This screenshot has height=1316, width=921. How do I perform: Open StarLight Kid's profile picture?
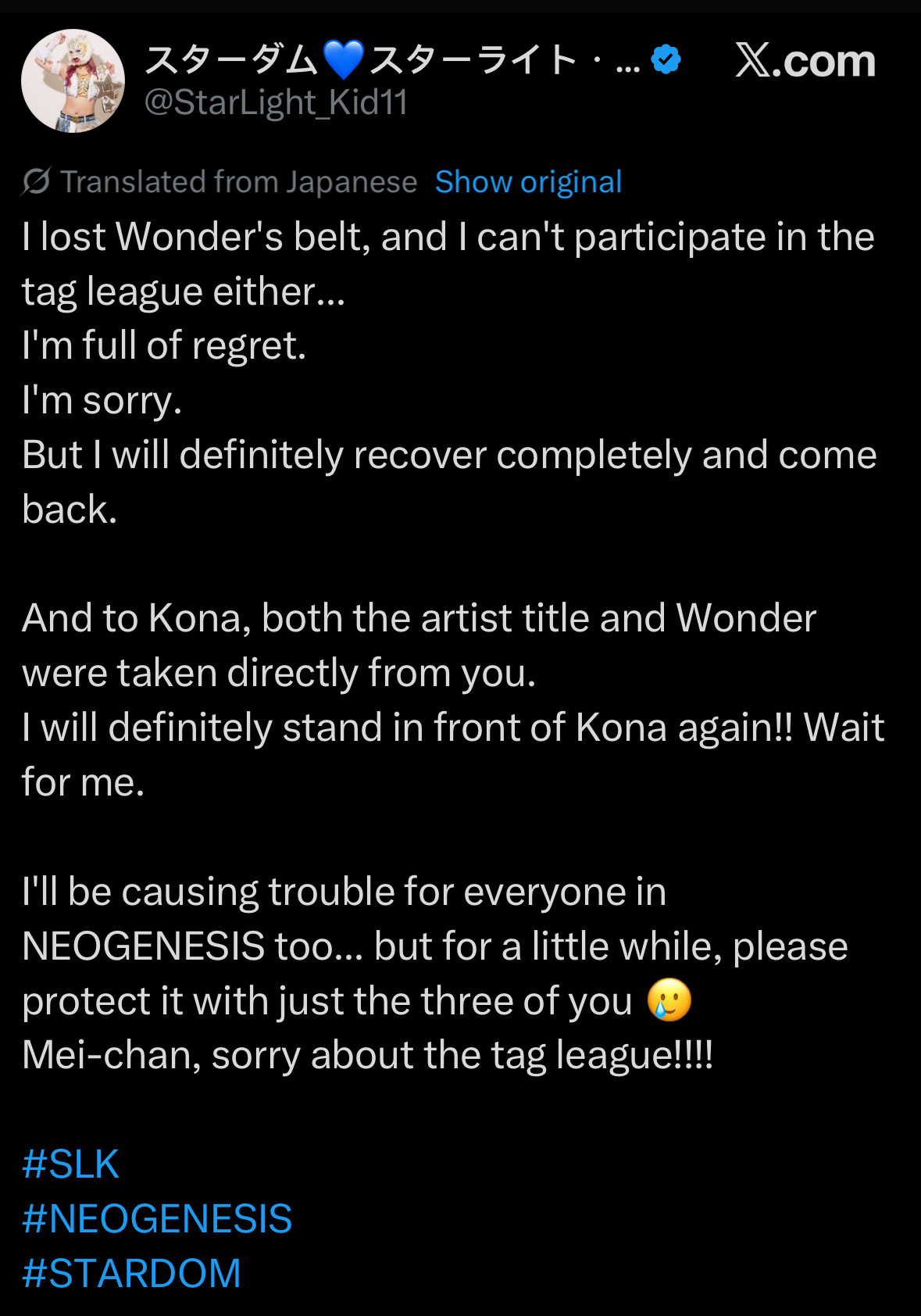tap(73, 80)
